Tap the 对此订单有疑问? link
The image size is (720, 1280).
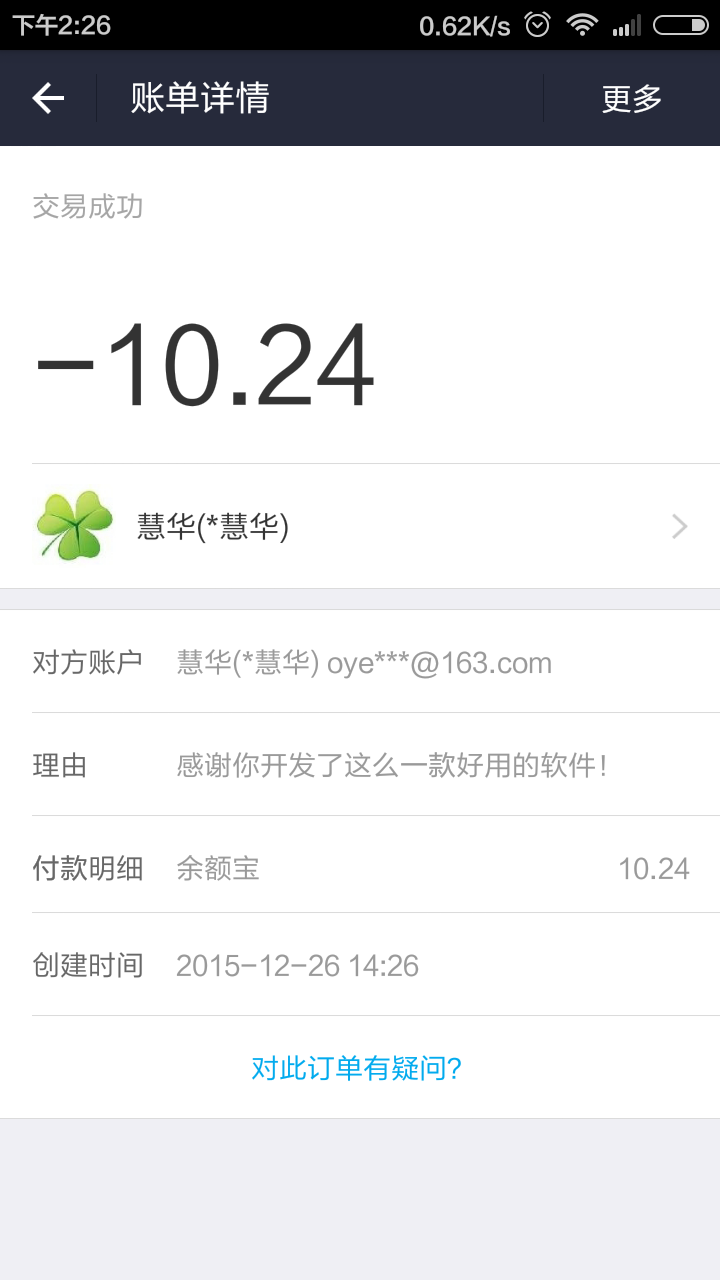coord(356,1068)
